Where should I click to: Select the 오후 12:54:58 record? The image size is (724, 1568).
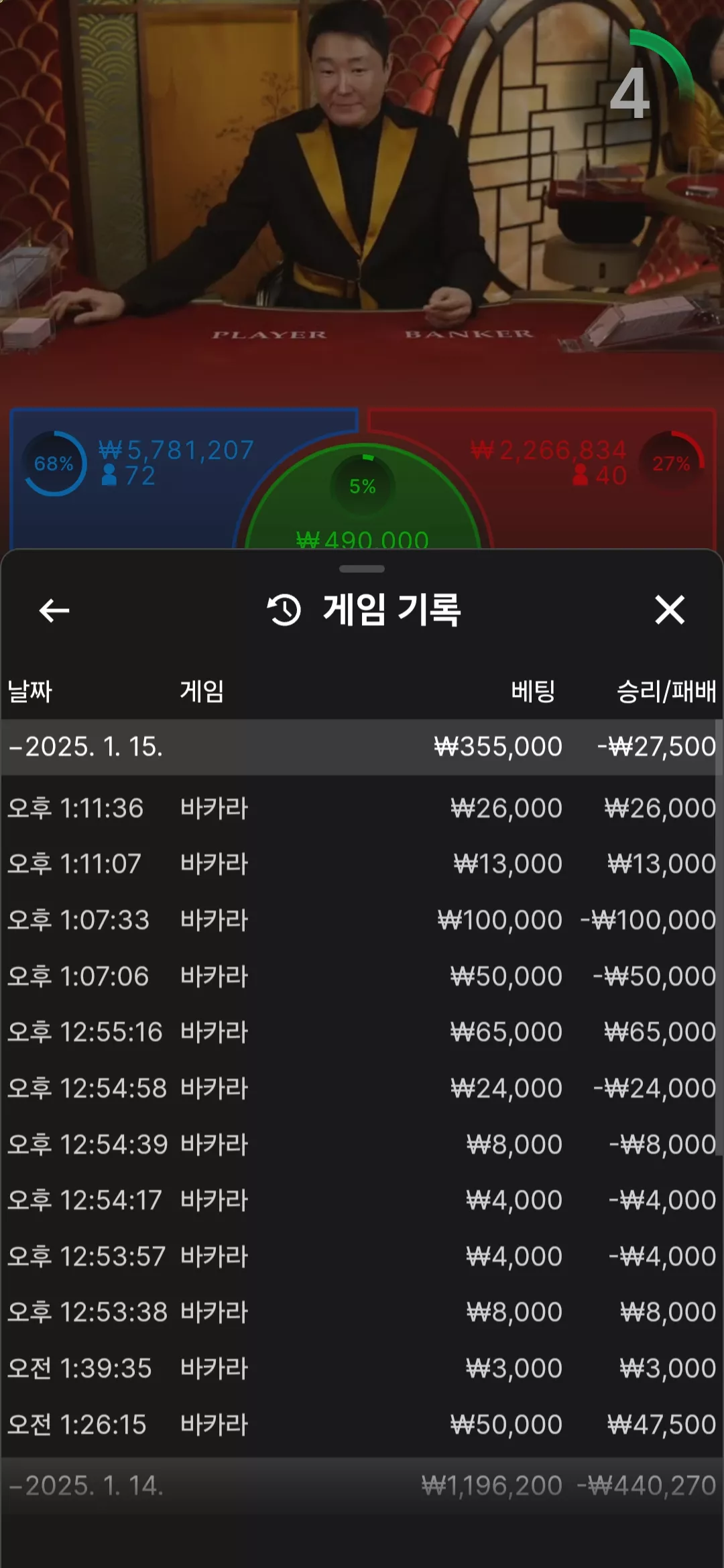[362, 1088]
